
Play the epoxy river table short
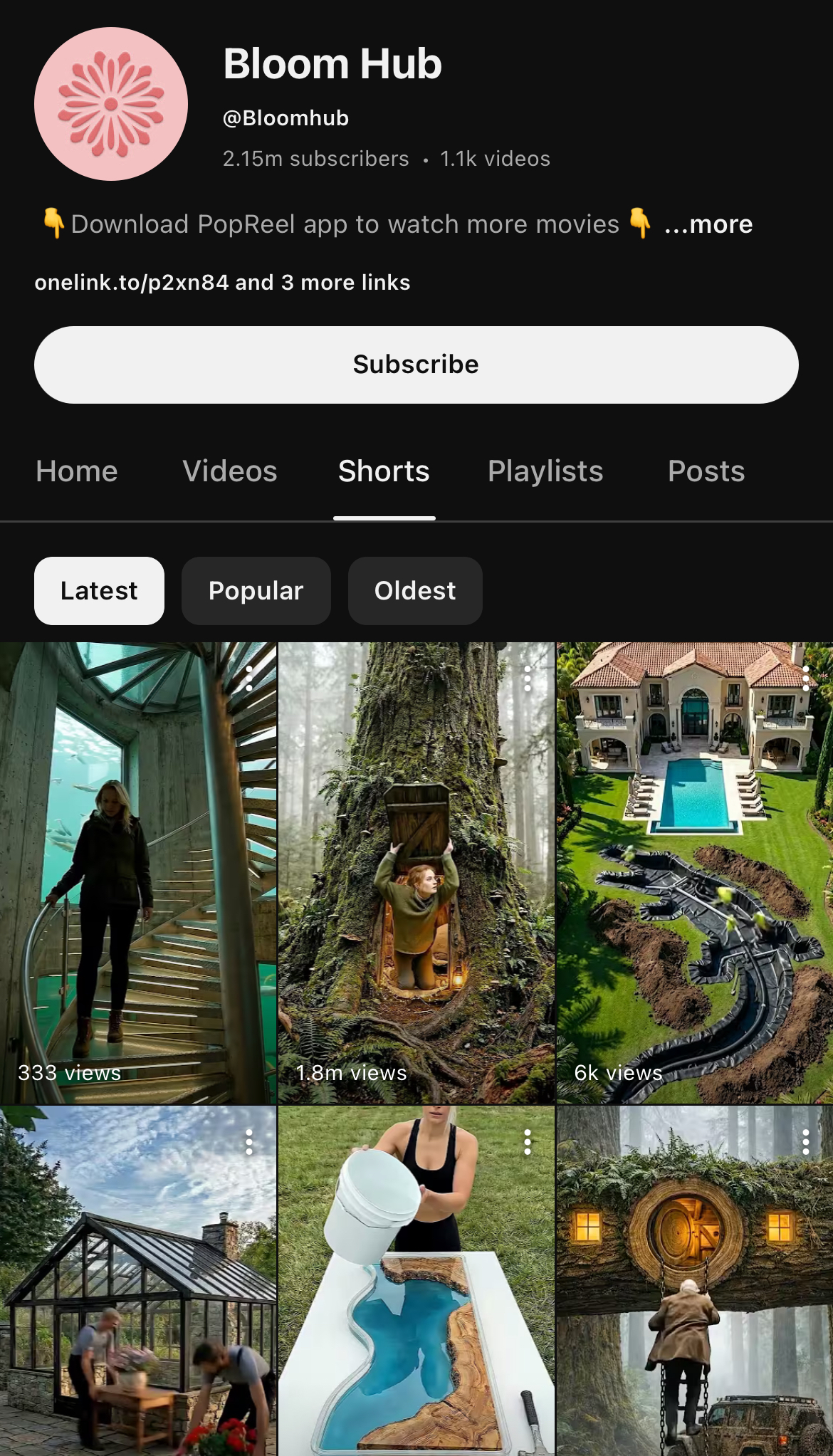[416, 1281]
